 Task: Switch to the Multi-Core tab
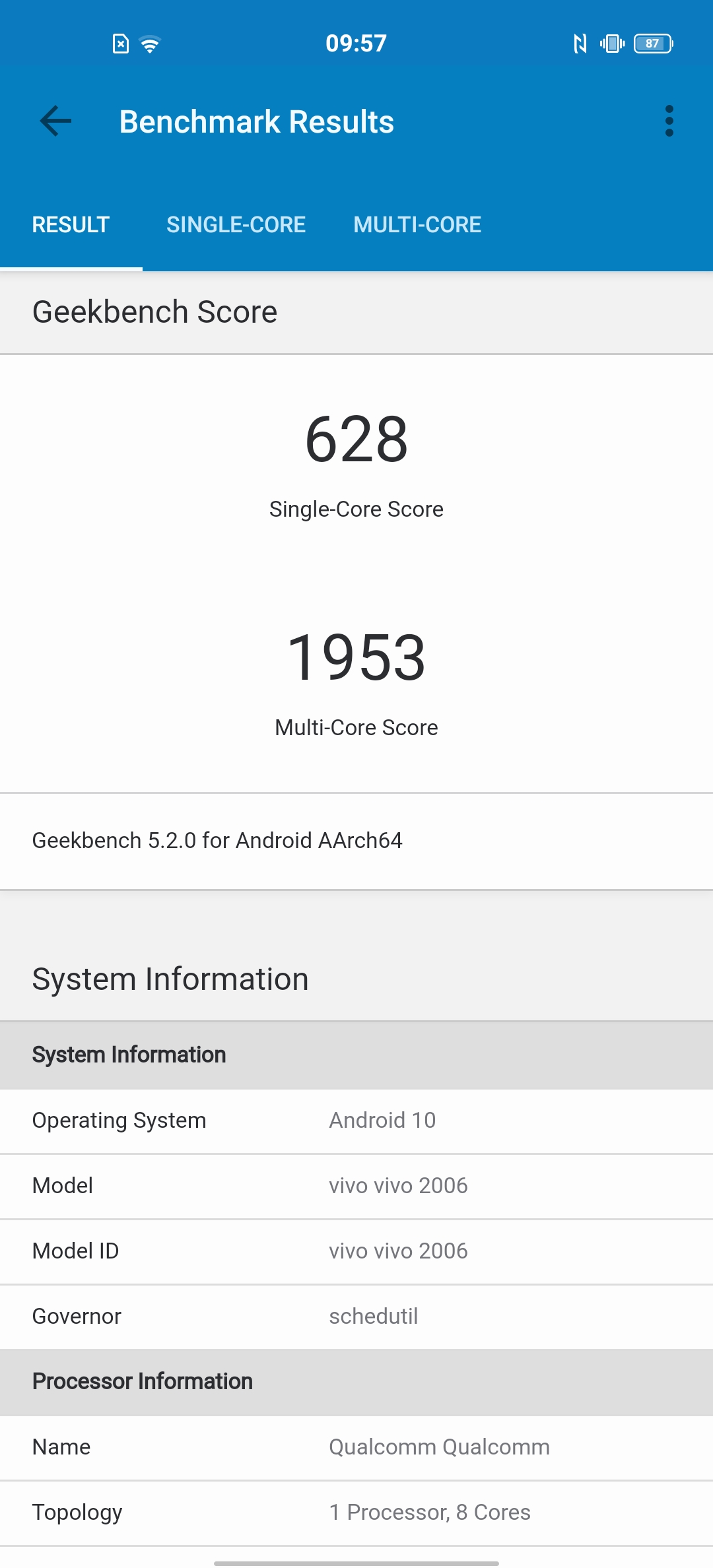[417, 225]
